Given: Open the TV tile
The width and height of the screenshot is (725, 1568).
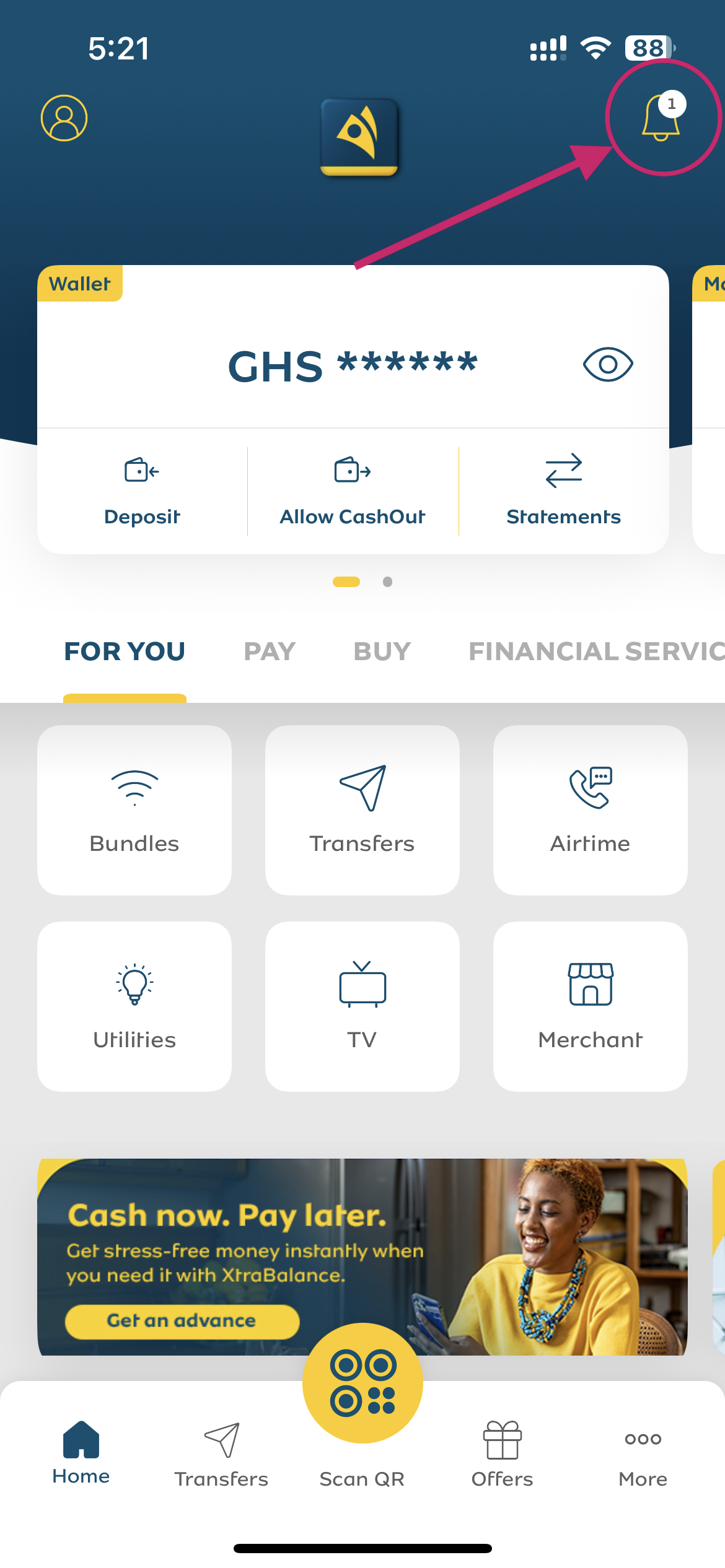Looking at the screenshot, I should (362, 1006).
